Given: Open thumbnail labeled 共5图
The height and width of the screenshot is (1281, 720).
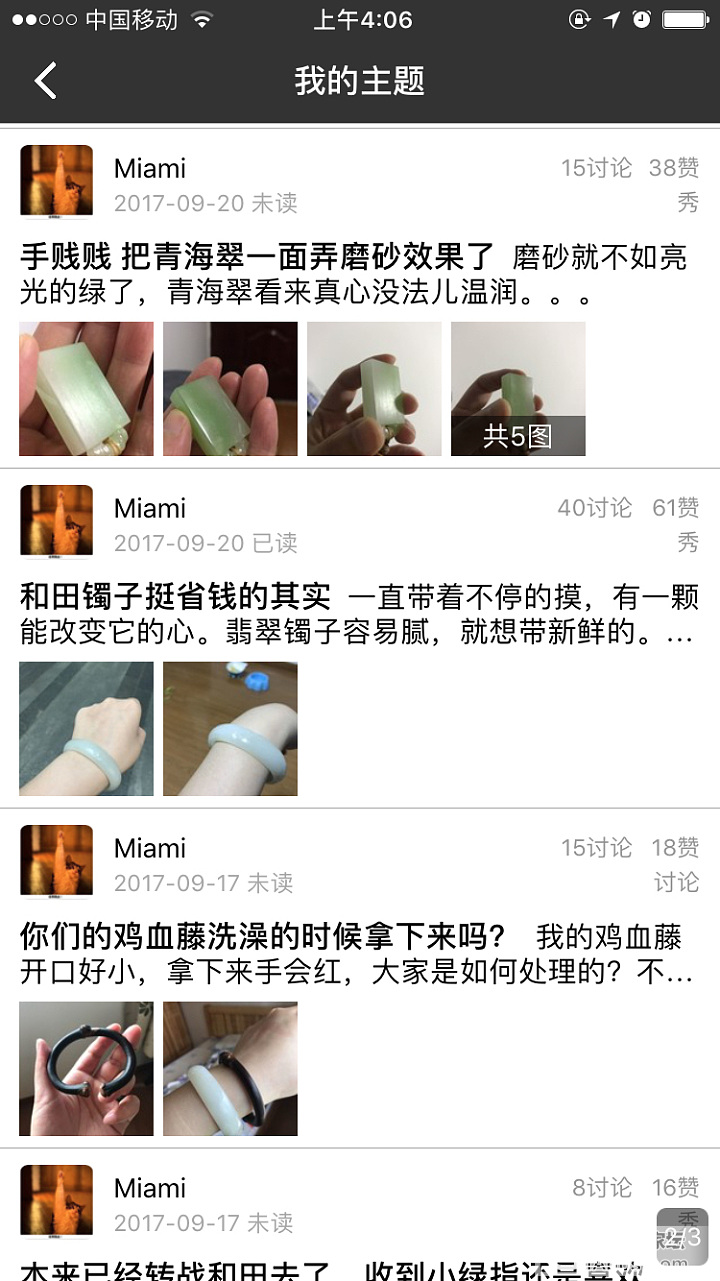Looking at the screenshot, I should [518, 389].
